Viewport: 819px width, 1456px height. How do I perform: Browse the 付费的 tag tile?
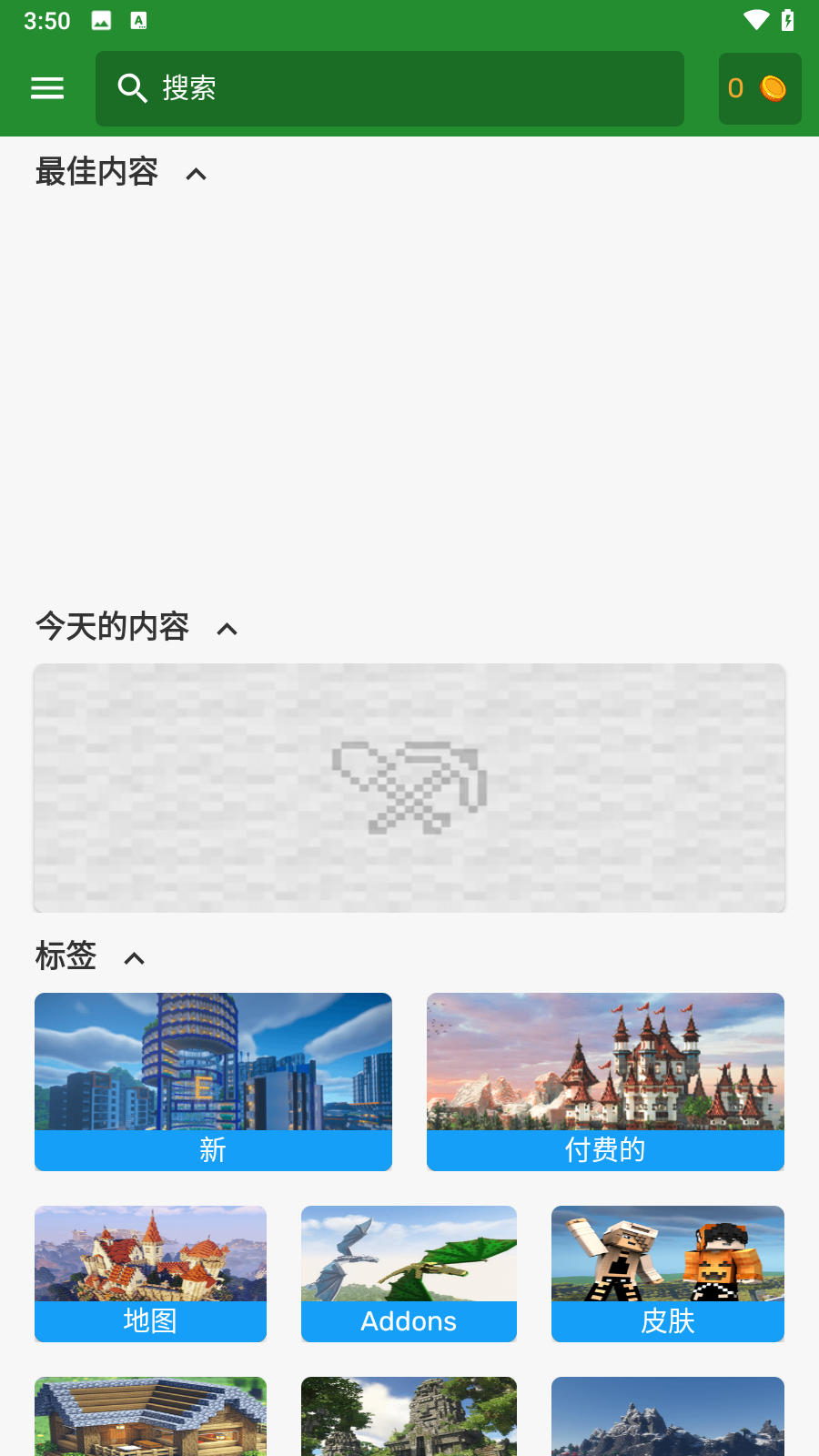point(605,1081)
